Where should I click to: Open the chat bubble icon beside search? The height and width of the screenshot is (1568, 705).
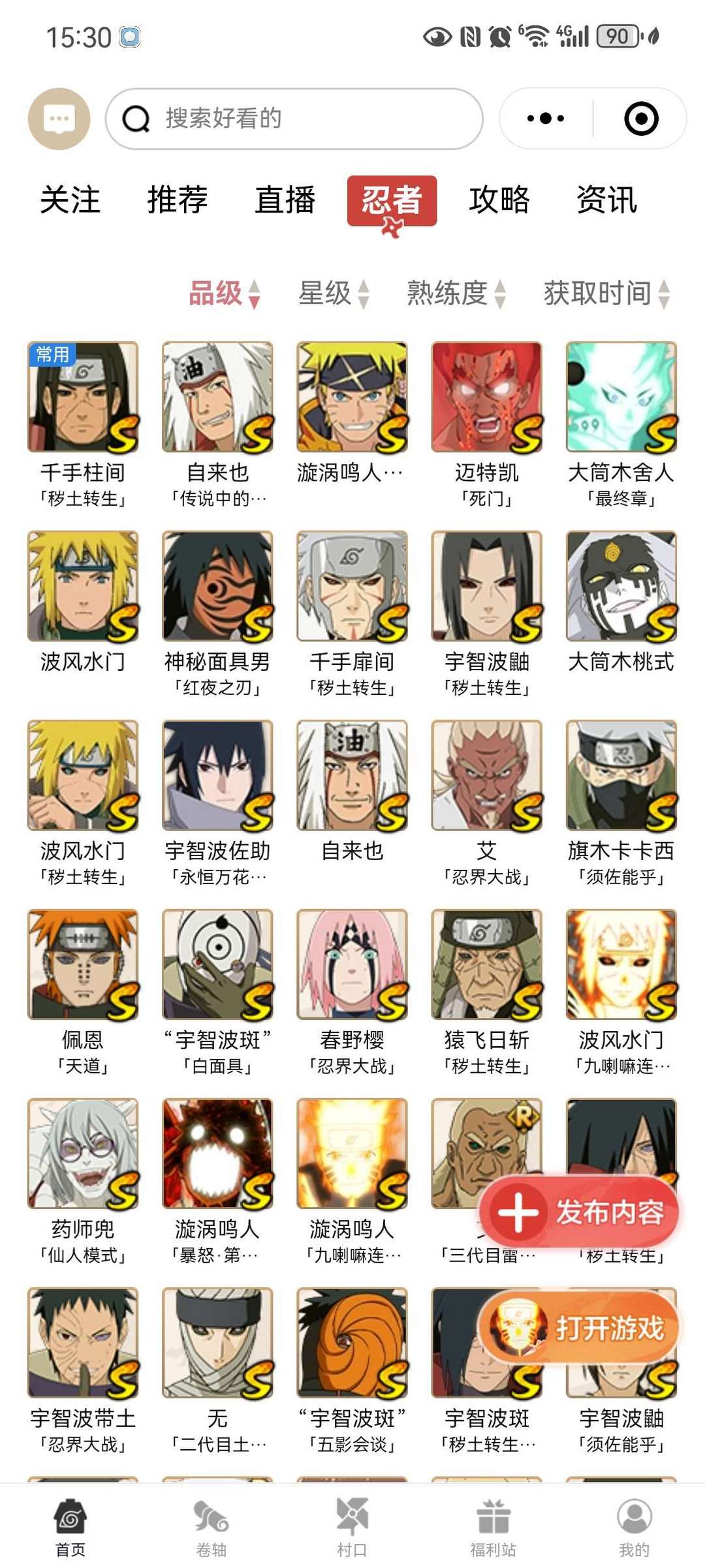coord(59,119)
